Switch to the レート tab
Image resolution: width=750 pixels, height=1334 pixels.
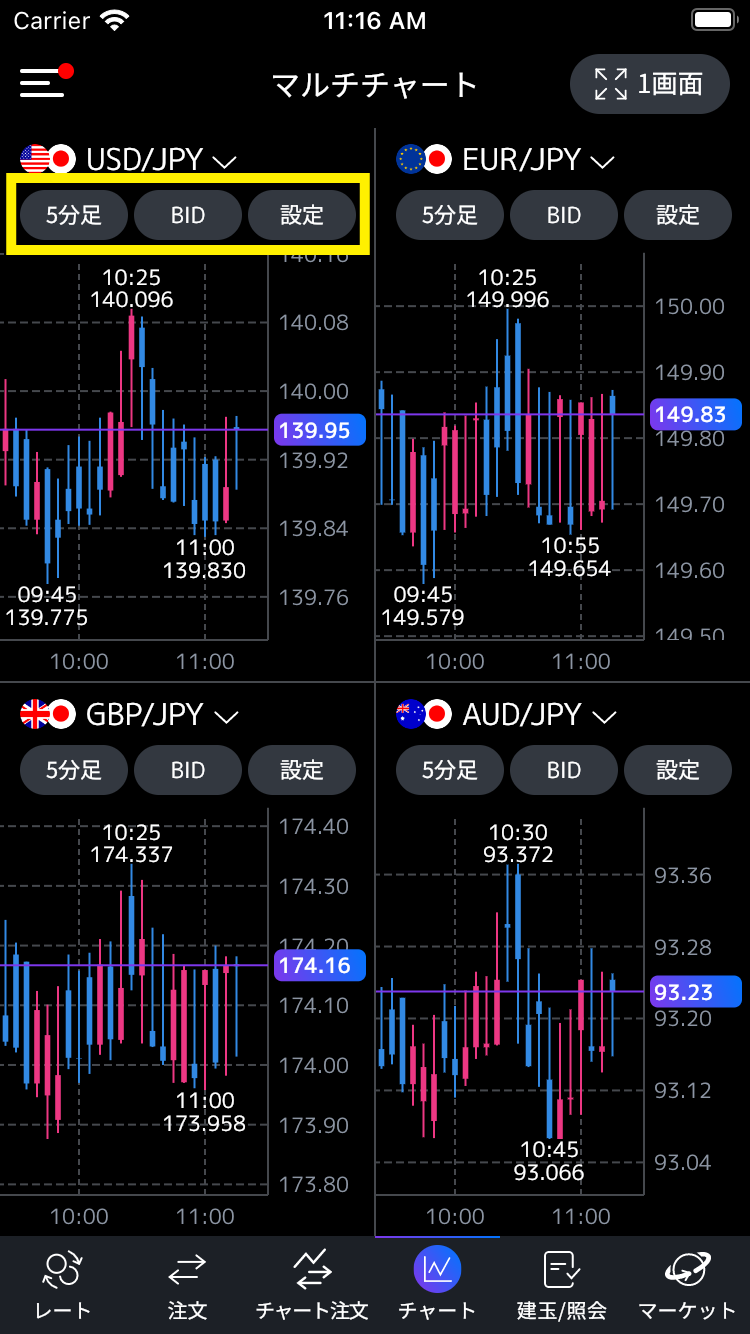(63, 1285)
